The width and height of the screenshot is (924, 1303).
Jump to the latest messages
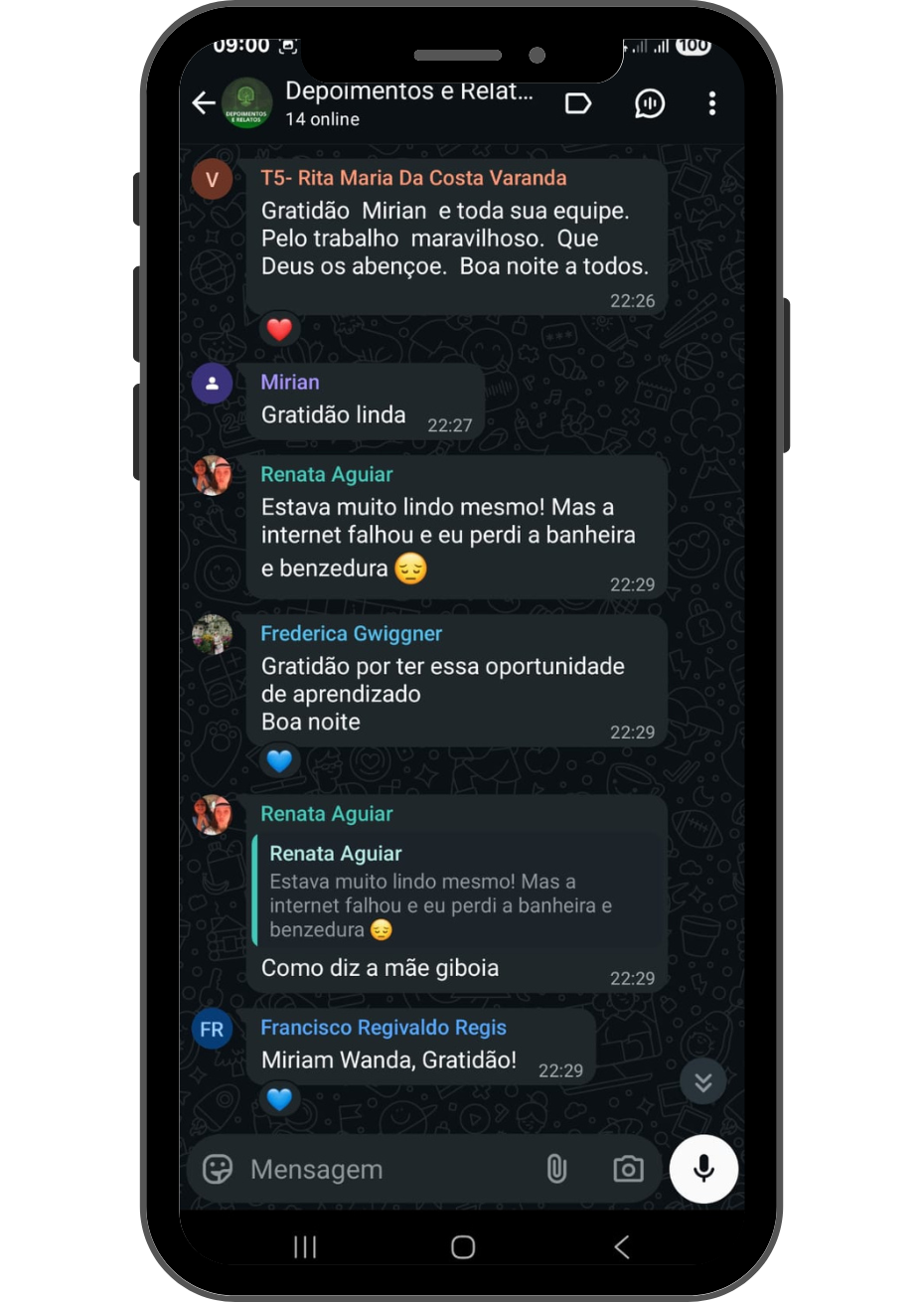point(703,1081)
